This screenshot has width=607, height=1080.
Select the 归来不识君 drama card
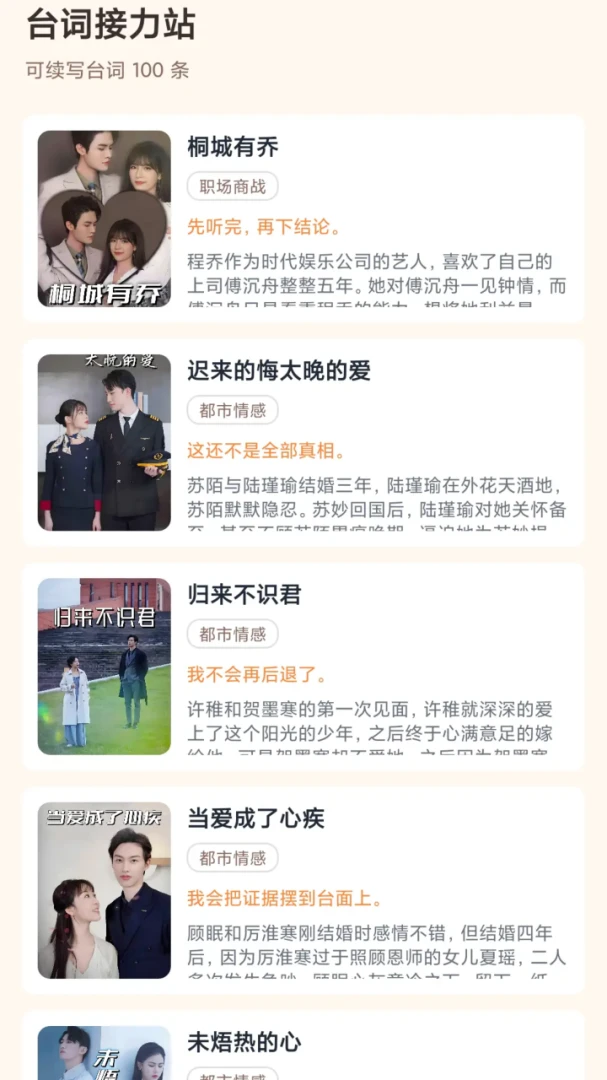point(303,666)
